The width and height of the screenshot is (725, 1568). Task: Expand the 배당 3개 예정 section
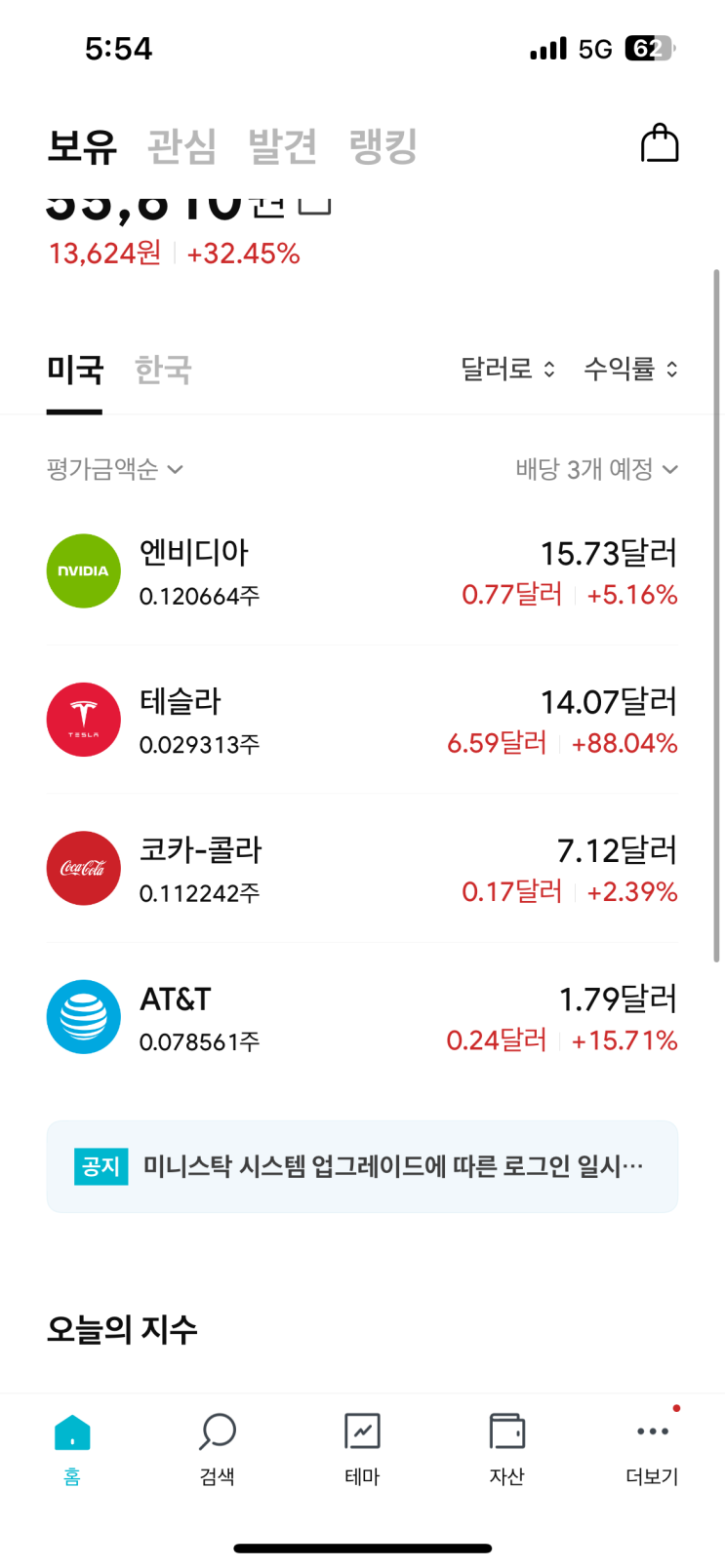point(596,469)
